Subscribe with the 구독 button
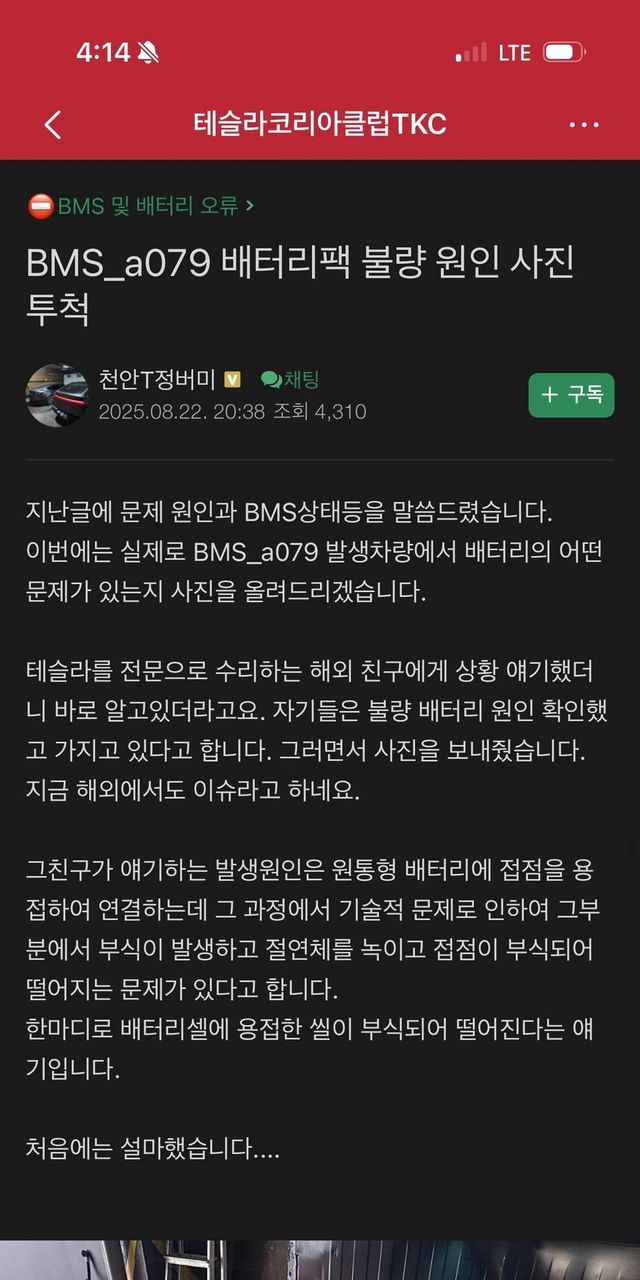This screenshot has height=1280, width=640. click(571, 395)
